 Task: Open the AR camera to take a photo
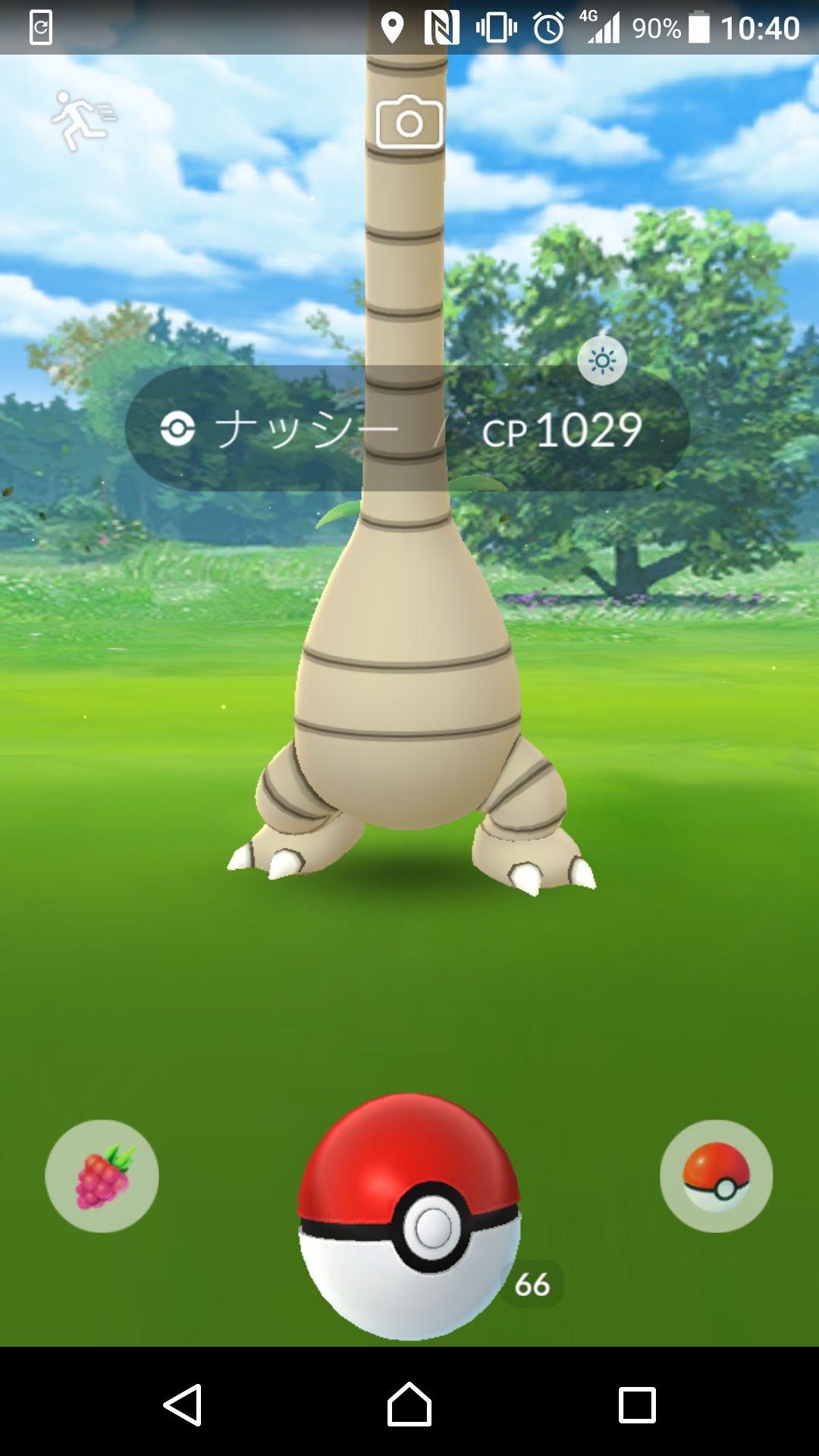409,122
